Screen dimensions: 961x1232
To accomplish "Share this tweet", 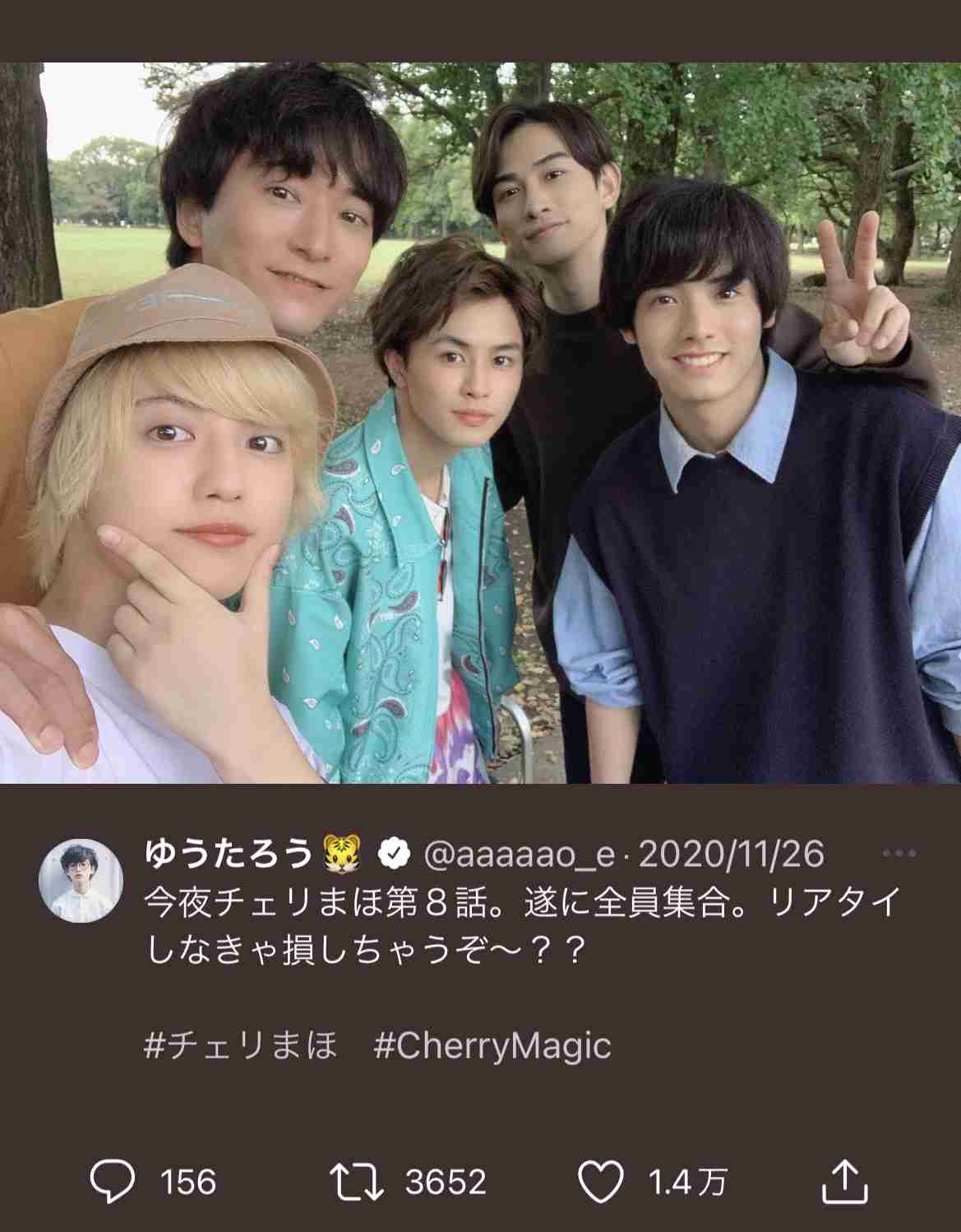I will tap(845, 1182).
